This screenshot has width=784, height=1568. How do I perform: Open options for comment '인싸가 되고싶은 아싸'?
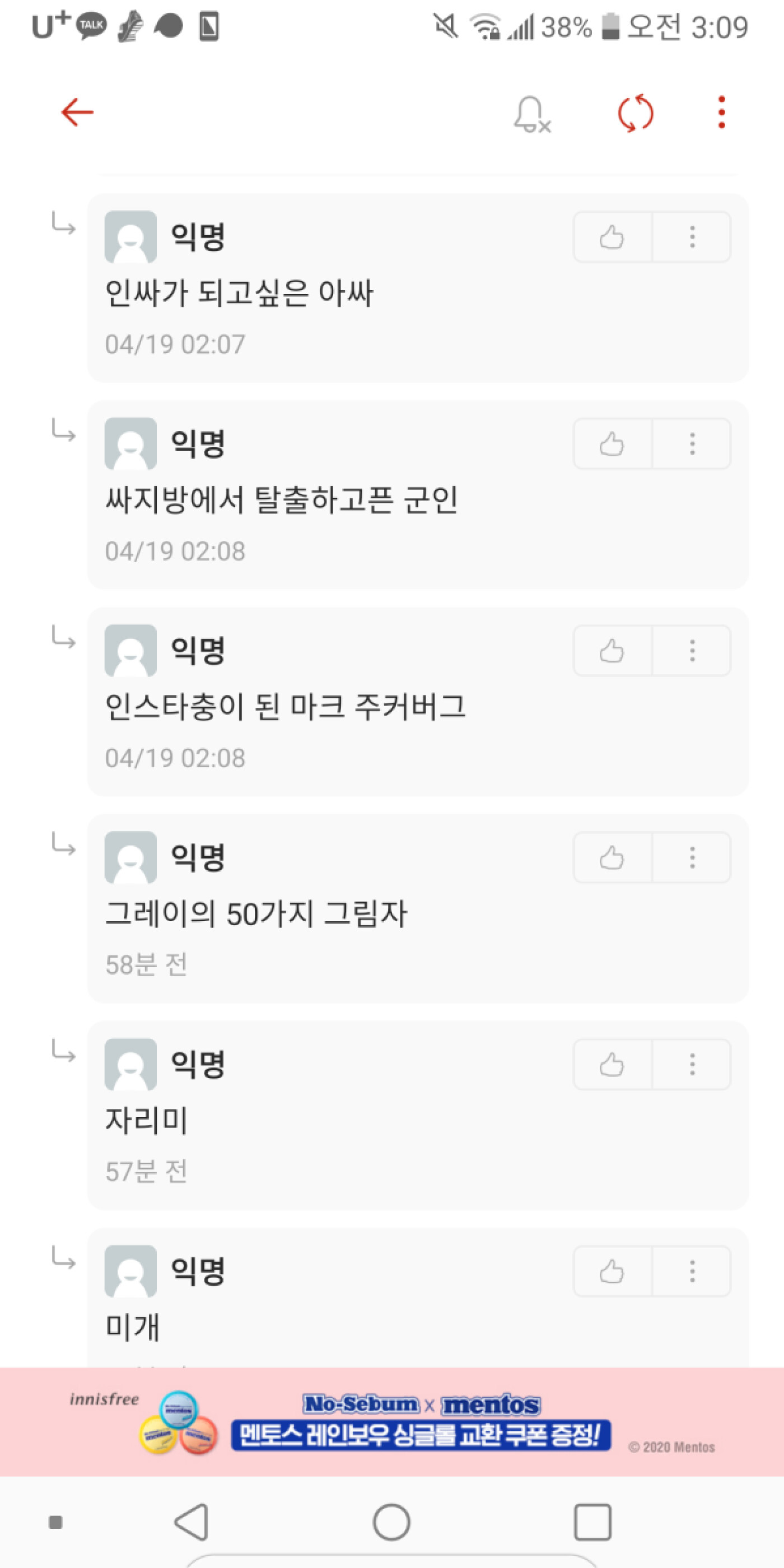(692, 237)
